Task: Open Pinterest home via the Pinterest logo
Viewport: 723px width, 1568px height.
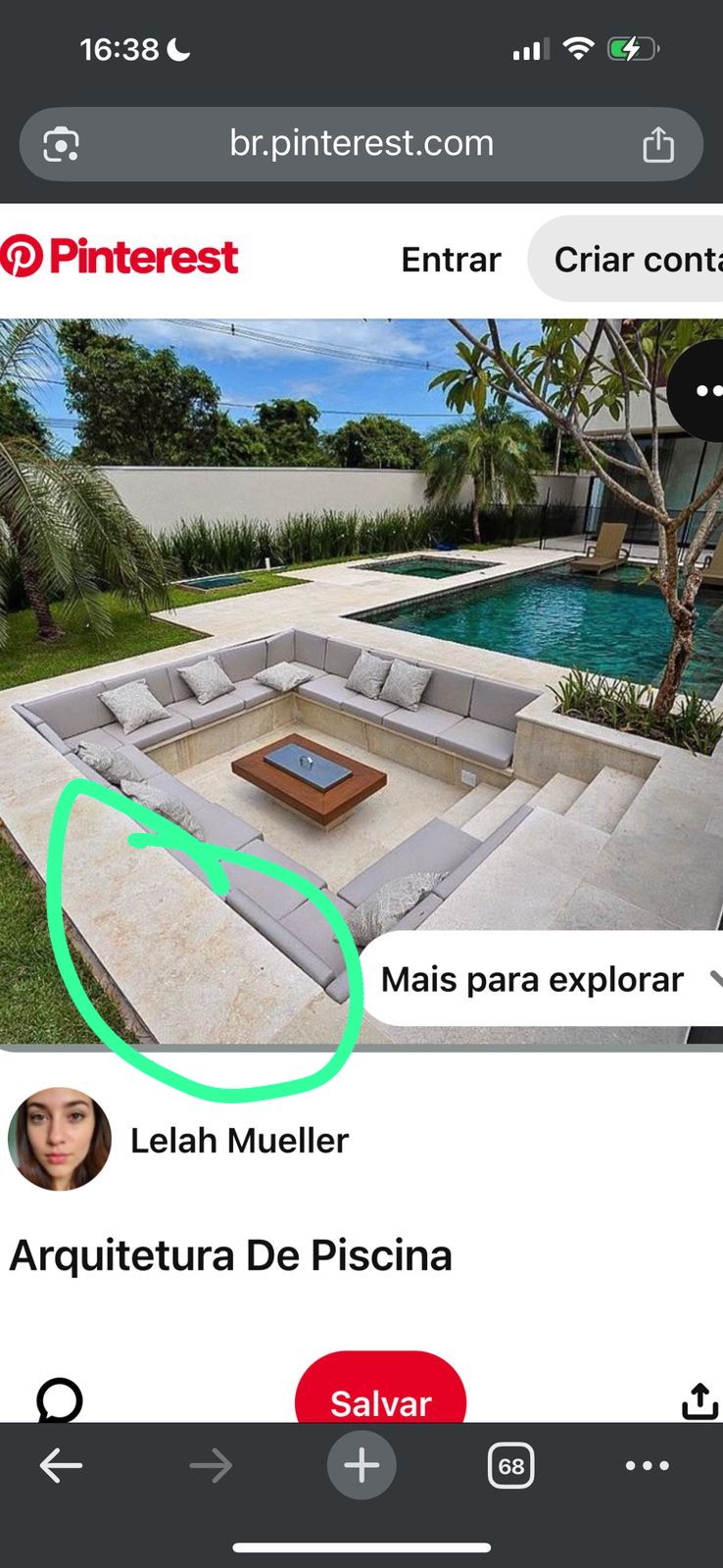Action: (x=118, y=257)
